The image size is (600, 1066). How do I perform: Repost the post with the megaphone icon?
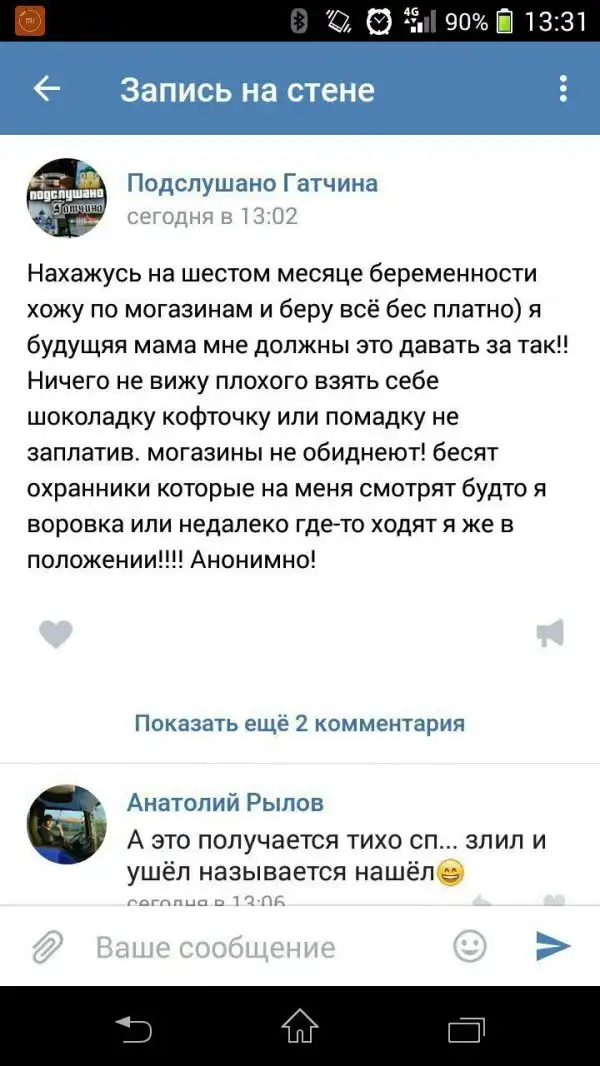550,632
